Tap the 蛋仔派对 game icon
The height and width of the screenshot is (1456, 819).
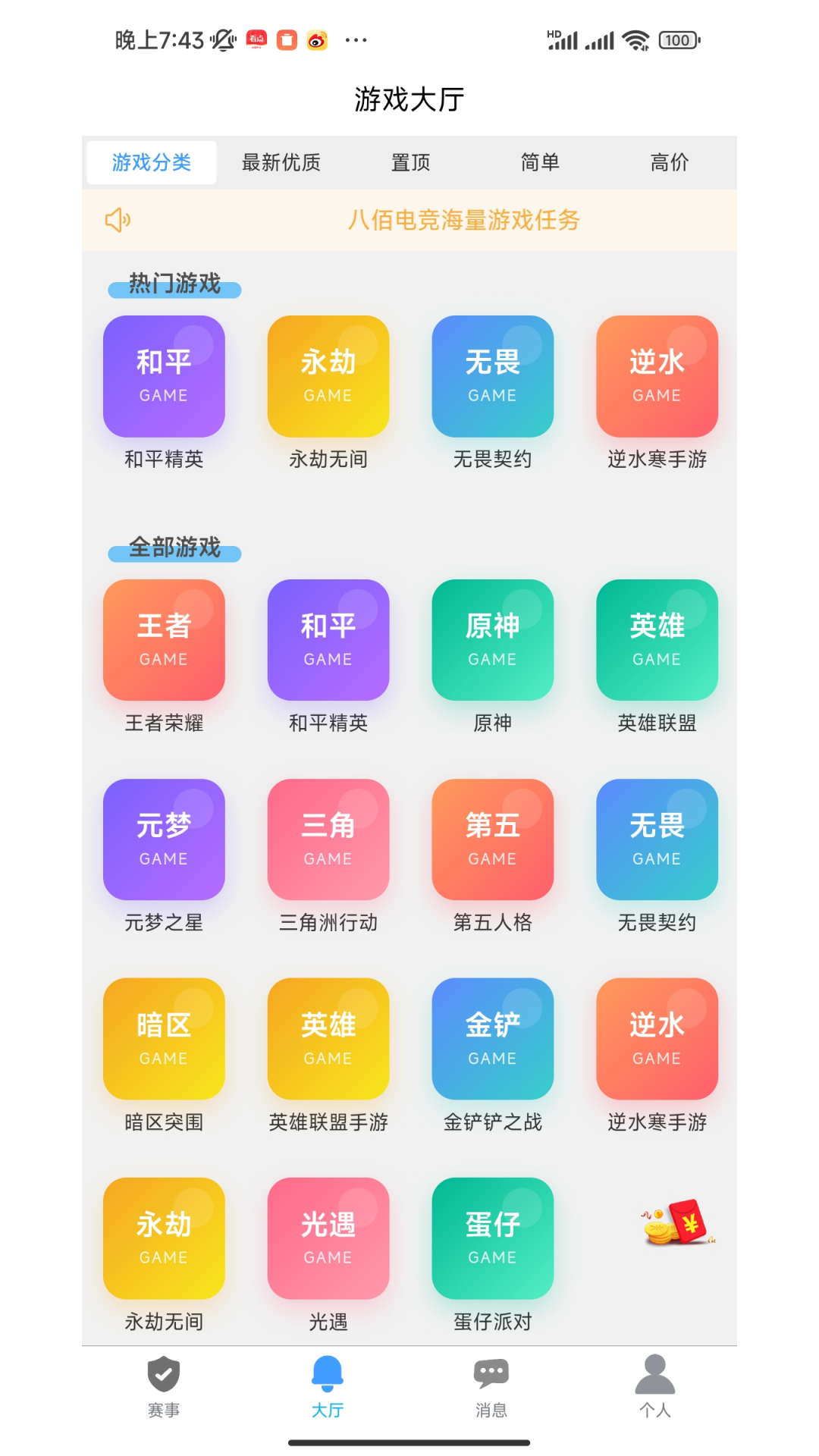pos(491,1238)
